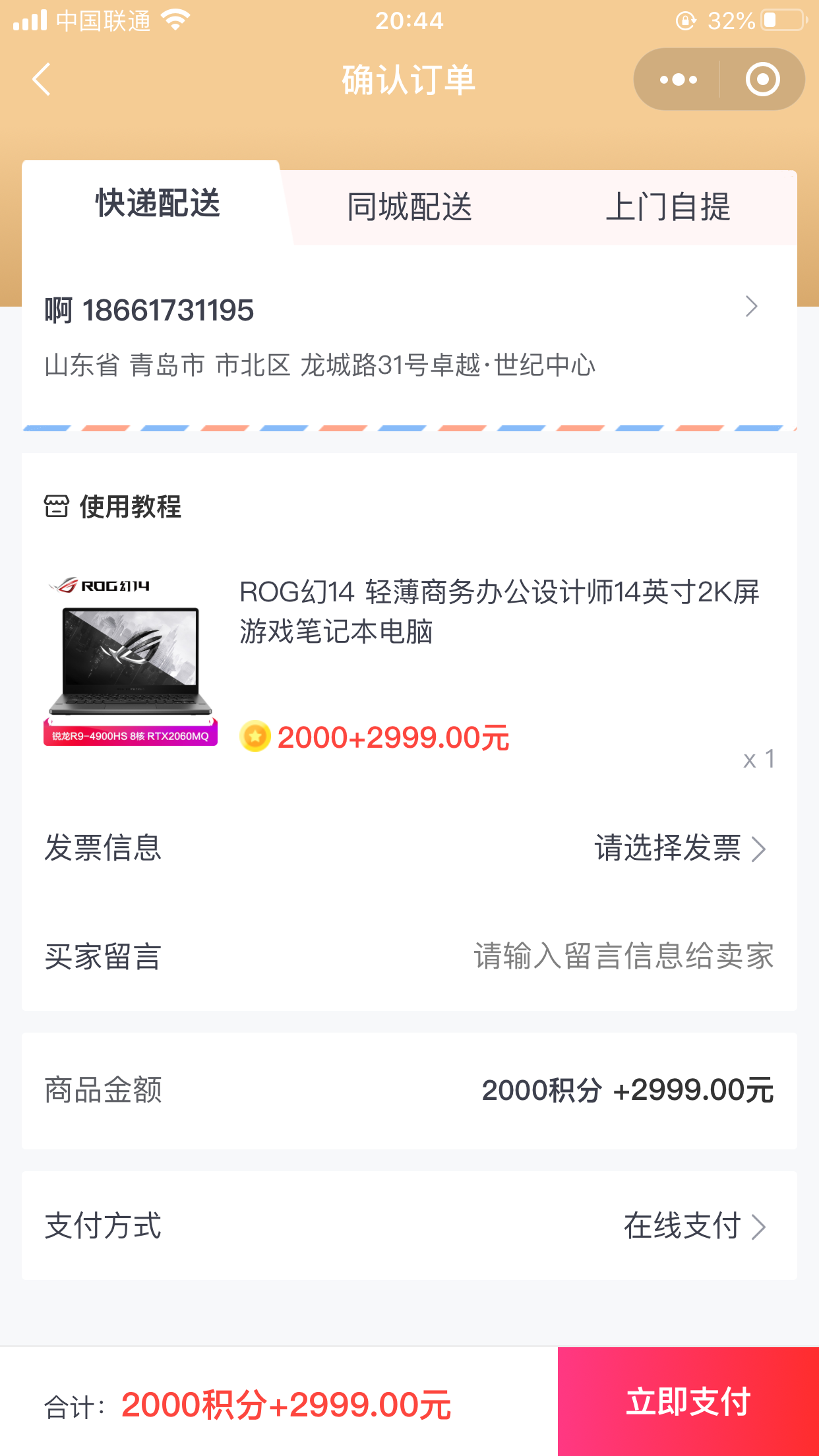The image size is (819, 1456).
Task: Switch to the 上门自提 tab
Action: click(667, 208)
